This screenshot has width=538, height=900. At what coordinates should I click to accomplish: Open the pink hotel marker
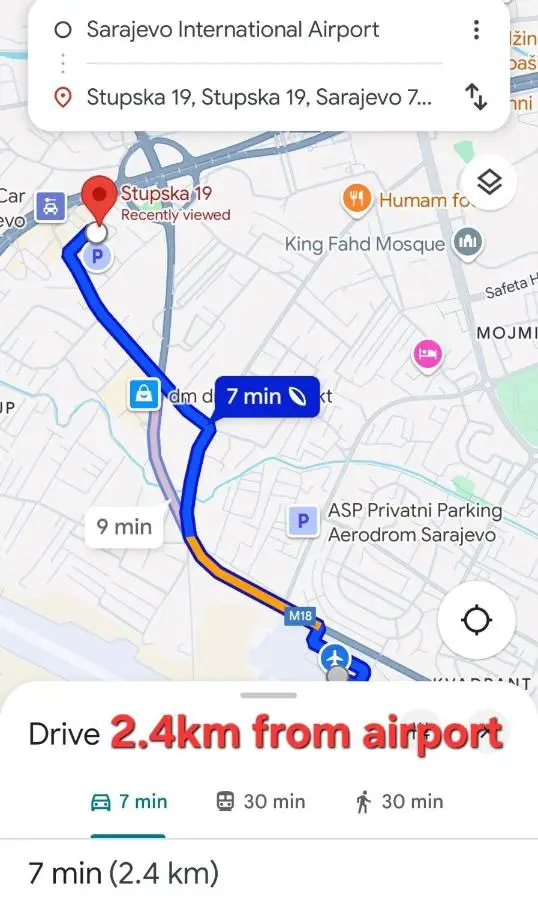428,354
